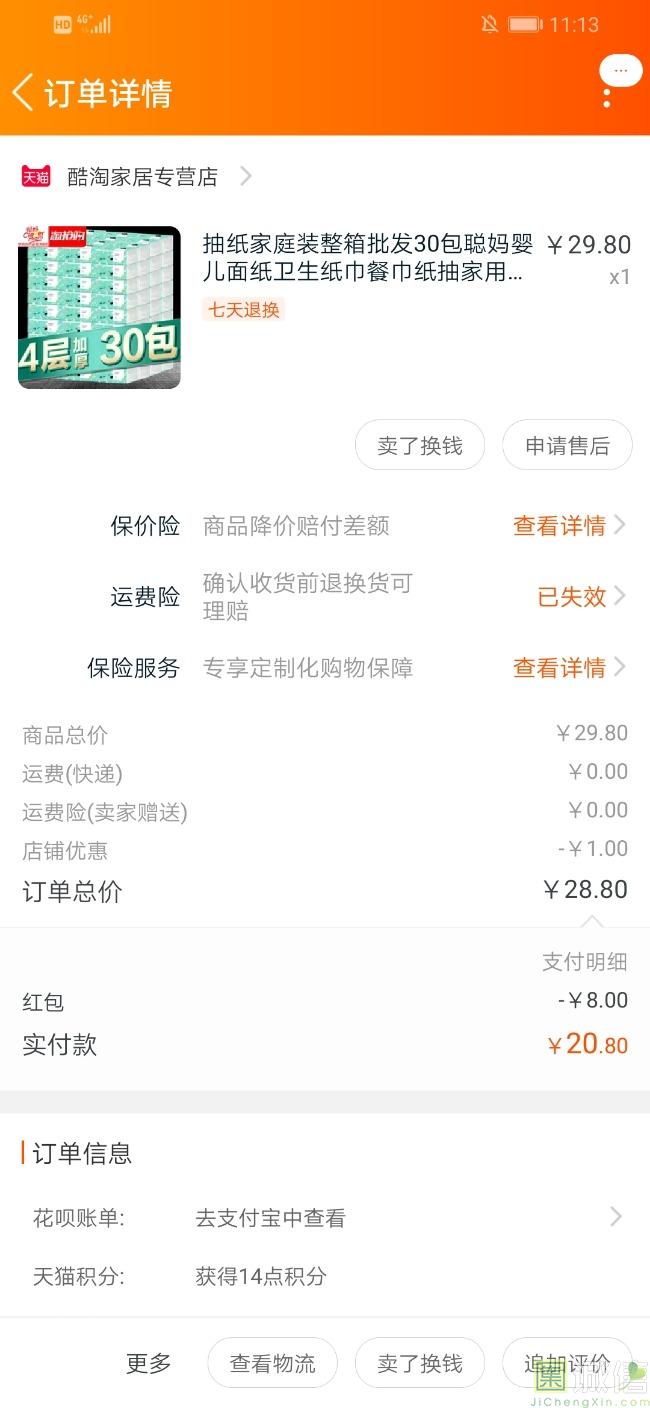This screenshot has height=1408, width=650.
Task: View 保价险 details
Action: [x=568, y=526]
